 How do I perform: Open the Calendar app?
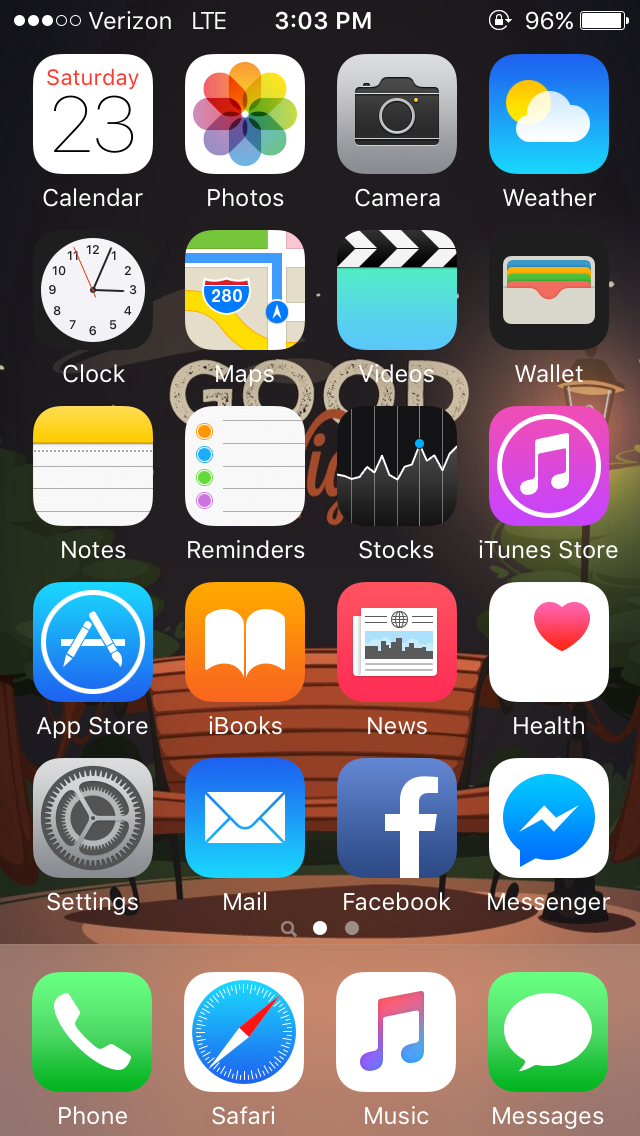click(x=93, y=114)
